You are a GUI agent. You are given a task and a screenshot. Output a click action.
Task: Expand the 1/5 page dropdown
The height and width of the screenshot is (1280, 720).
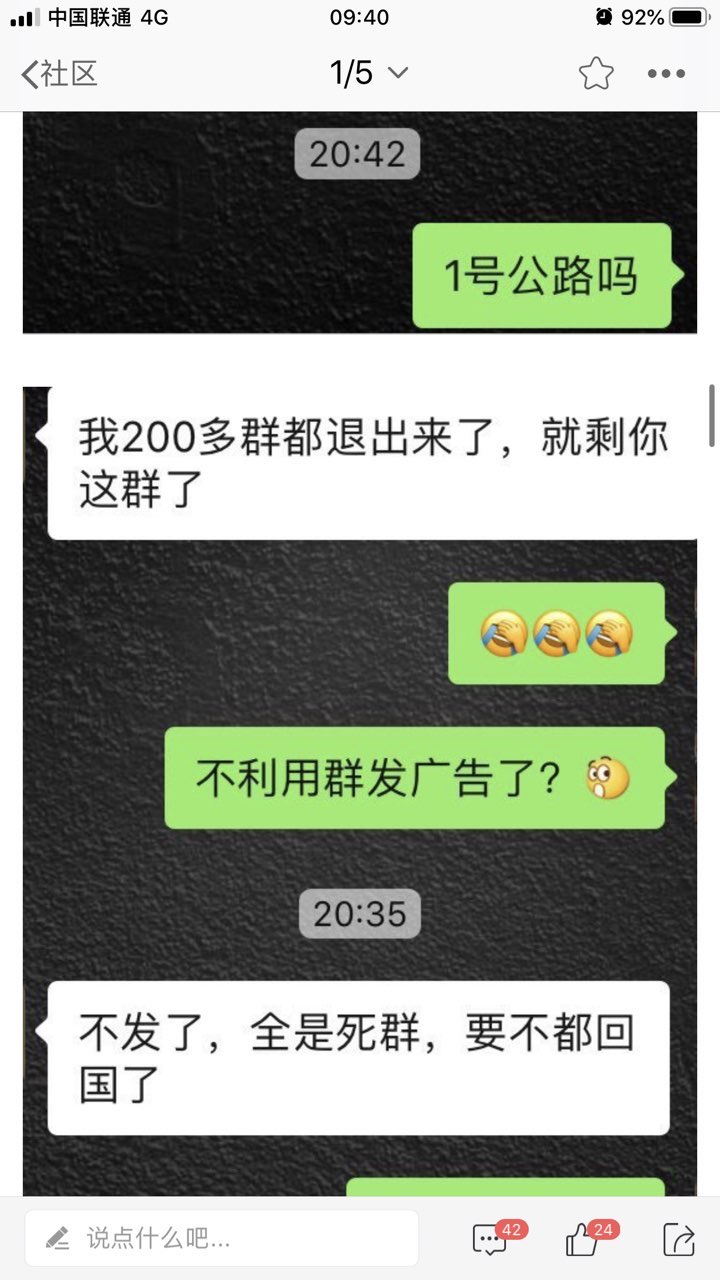[x=368, y=73]
